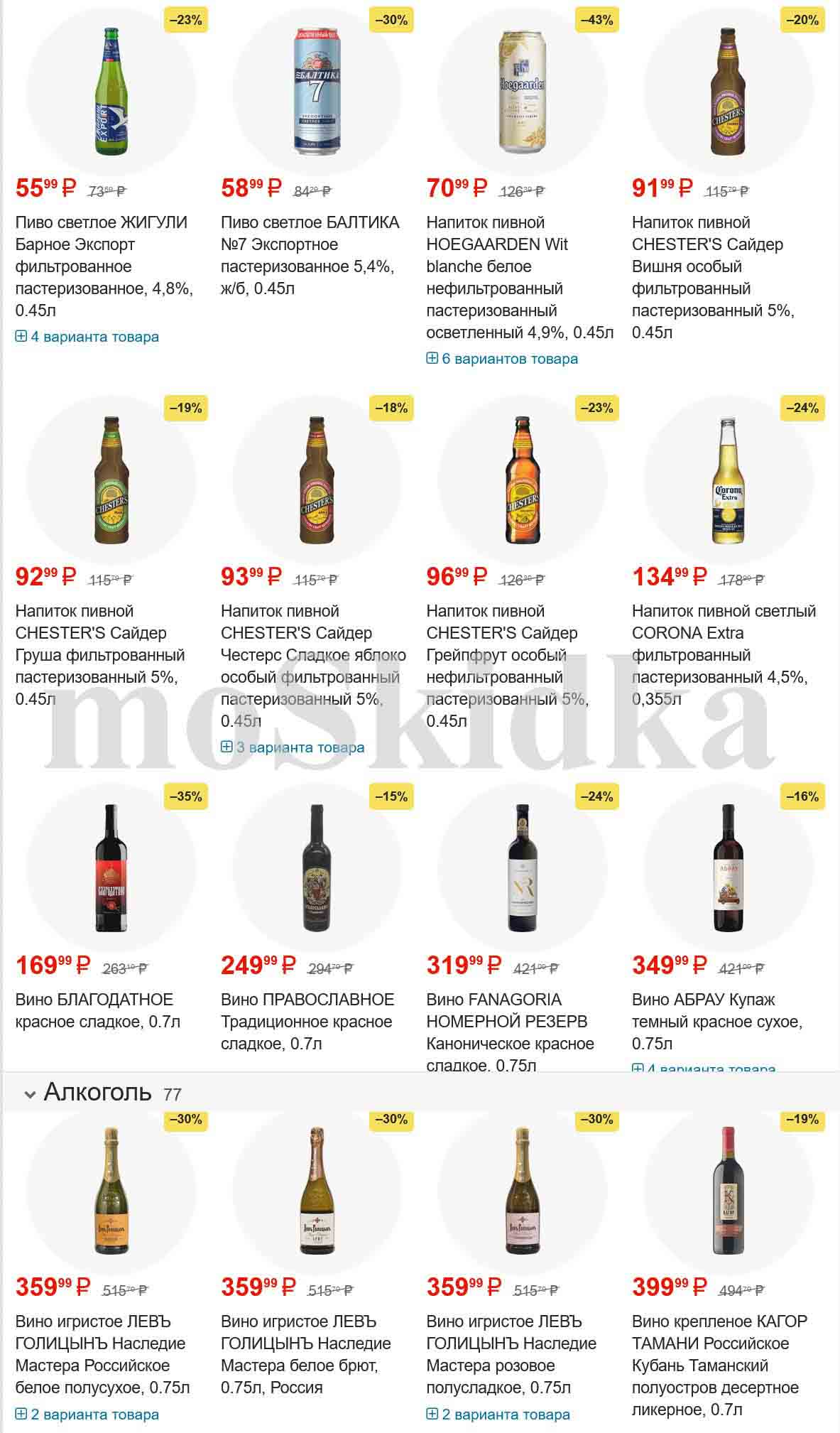Screen dimensions: 840x1433
Task: Open the БАЛТИКА №7 Экспортное beer card
Action: tap(310, 254)
